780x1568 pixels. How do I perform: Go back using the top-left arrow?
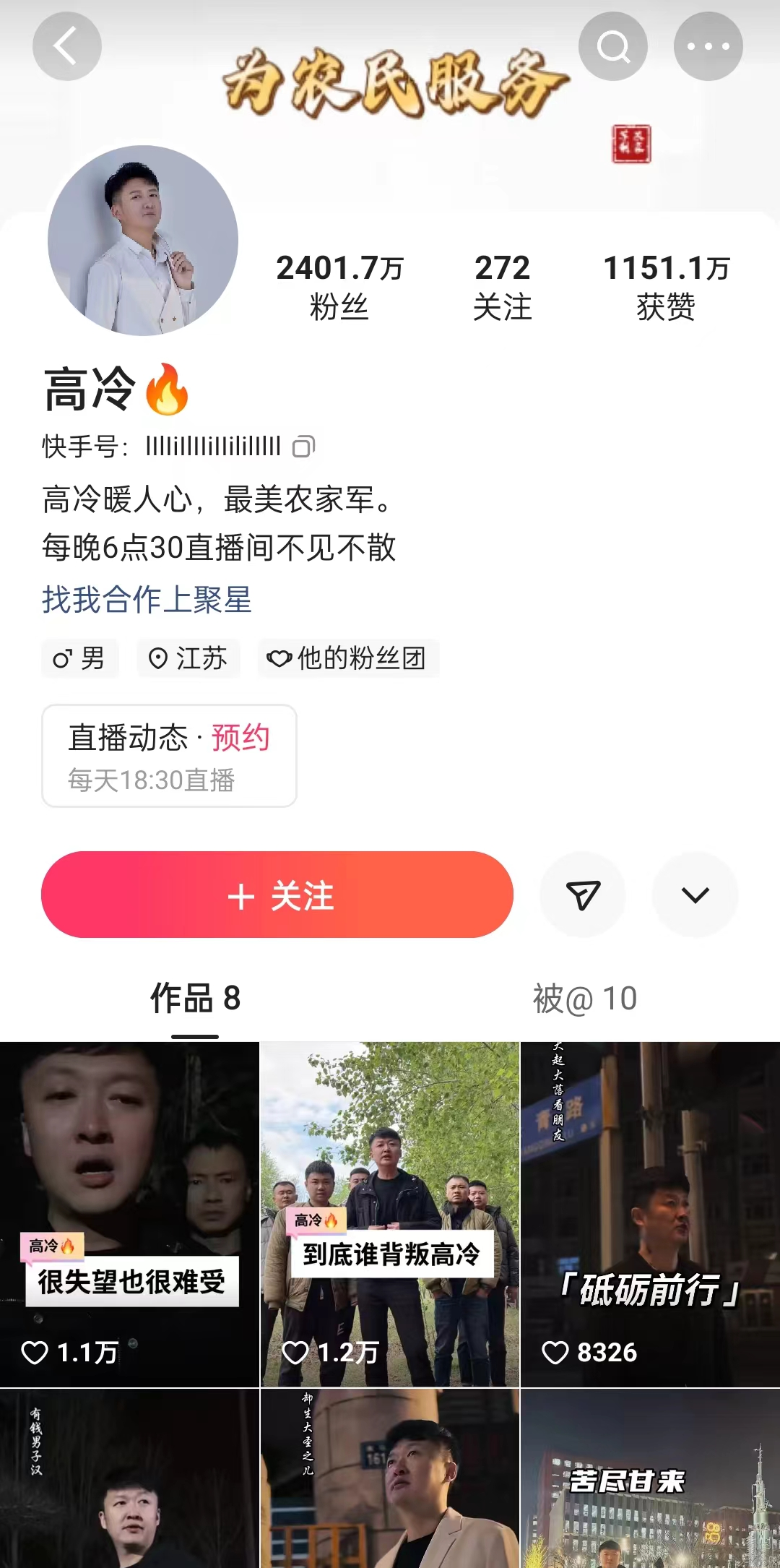point(66,46)
